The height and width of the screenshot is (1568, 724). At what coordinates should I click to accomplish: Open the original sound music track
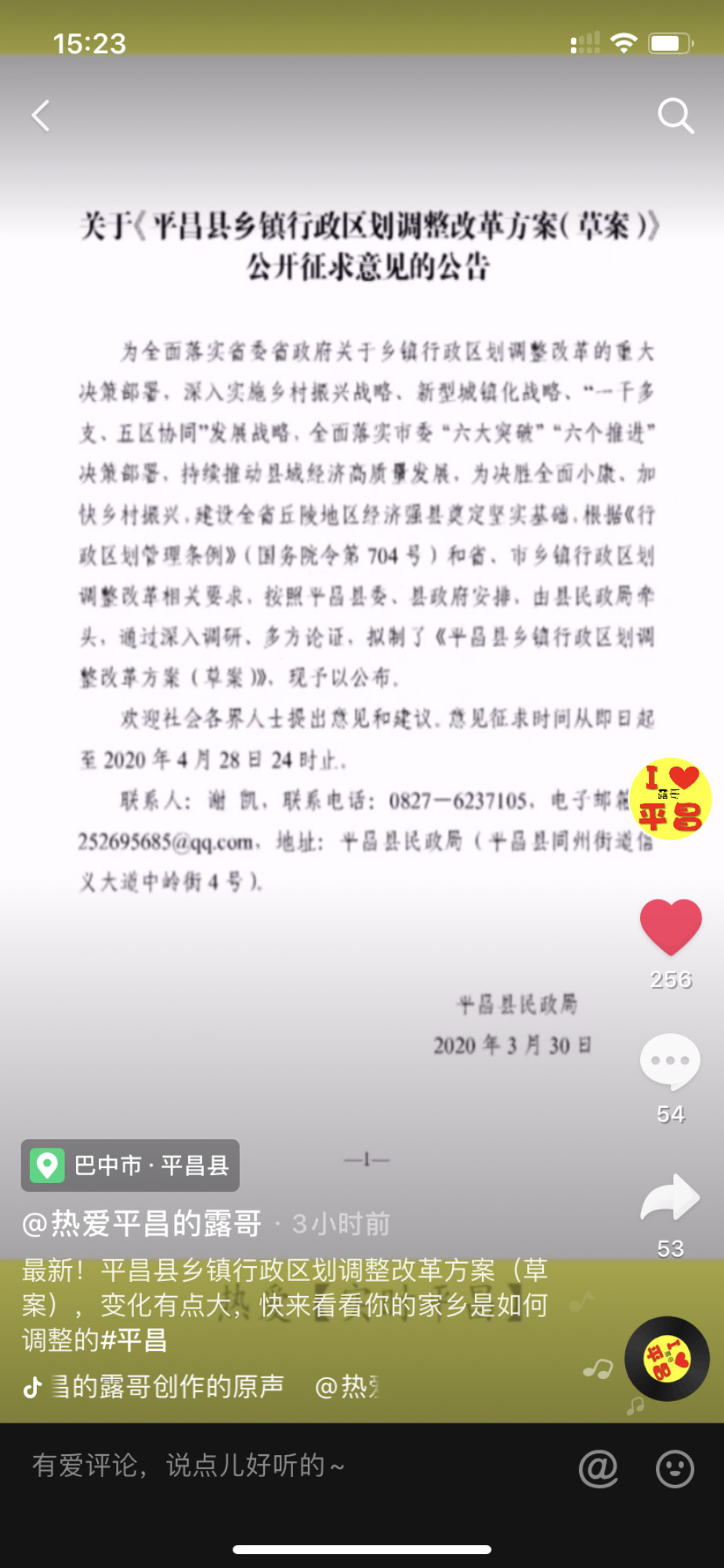tap(165, 1387)
